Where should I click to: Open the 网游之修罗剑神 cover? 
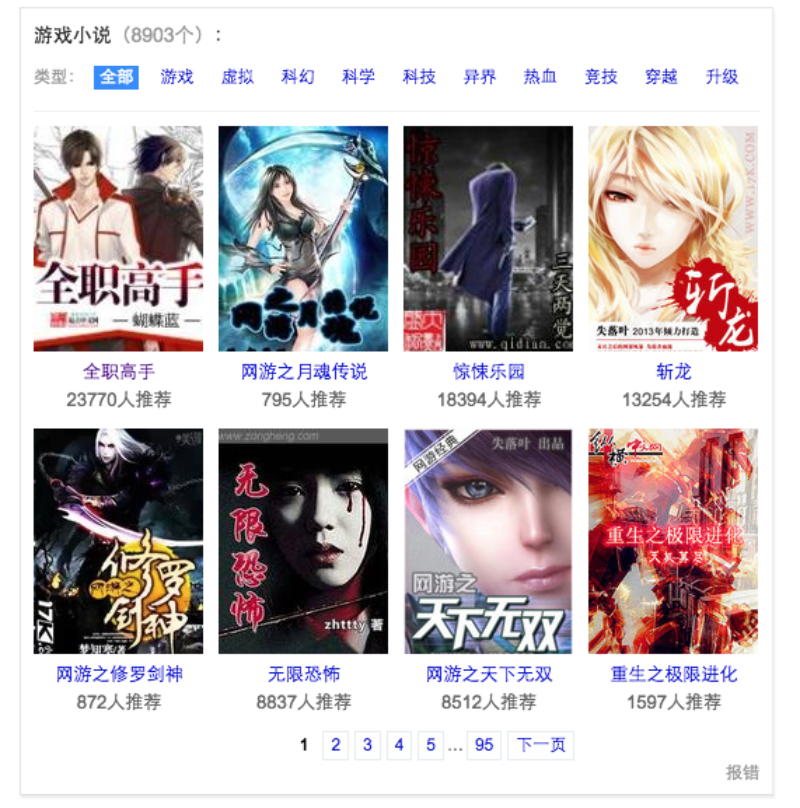[x=118, y=541]
